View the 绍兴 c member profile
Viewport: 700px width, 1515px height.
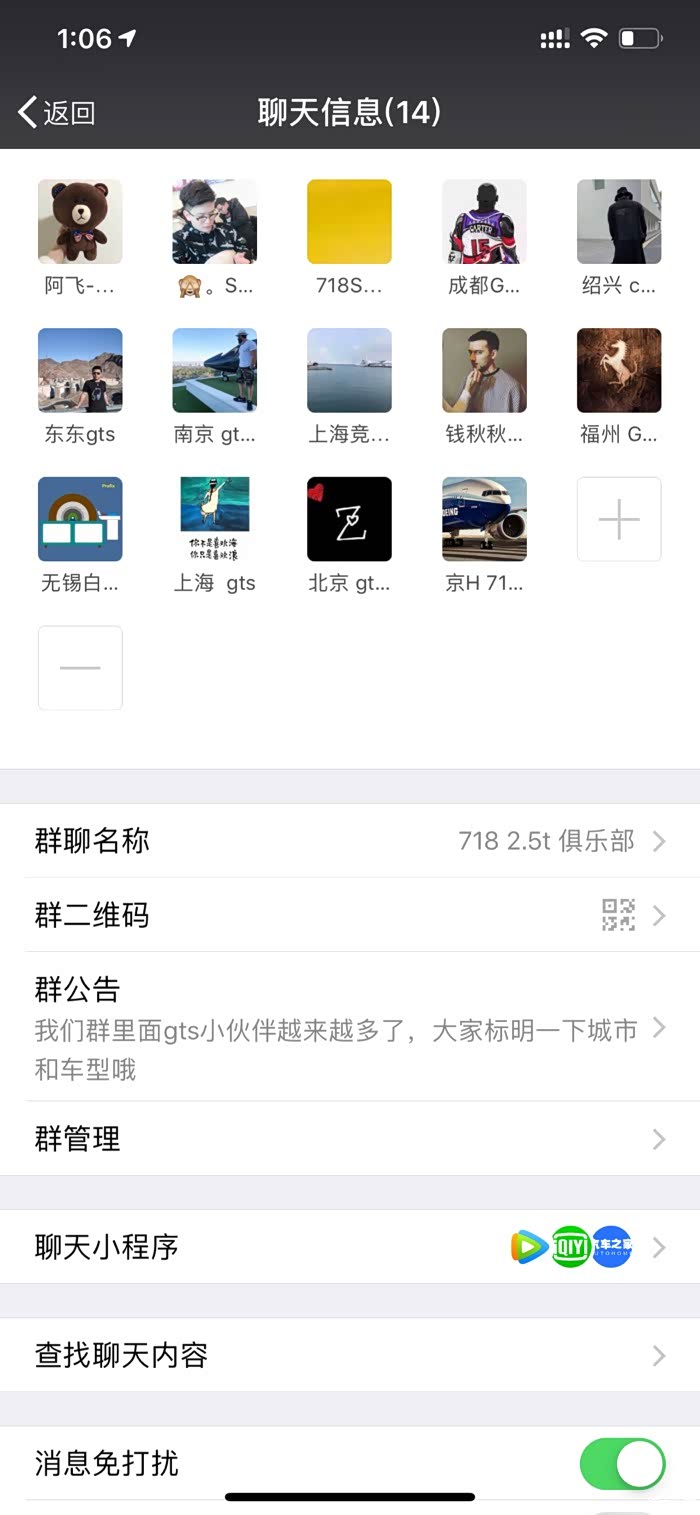[x=619, y=221]
